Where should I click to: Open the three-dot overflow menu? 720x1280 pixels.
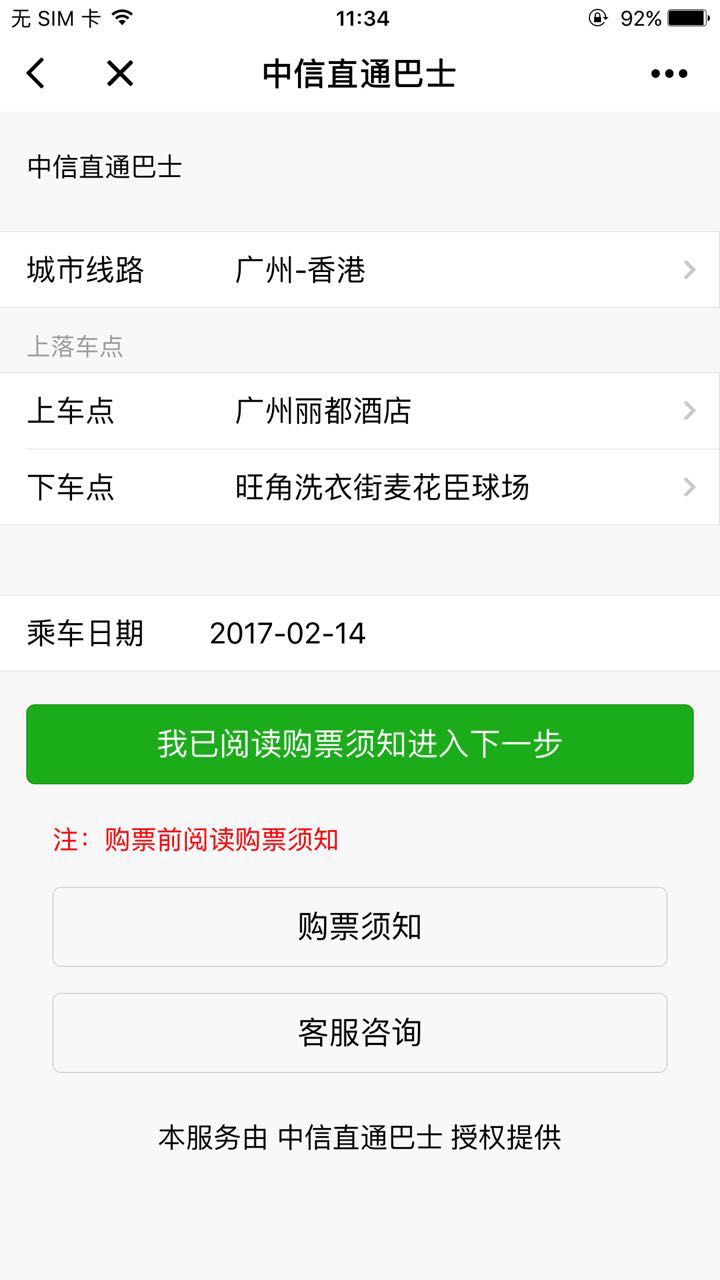click(x=669, y=73)
